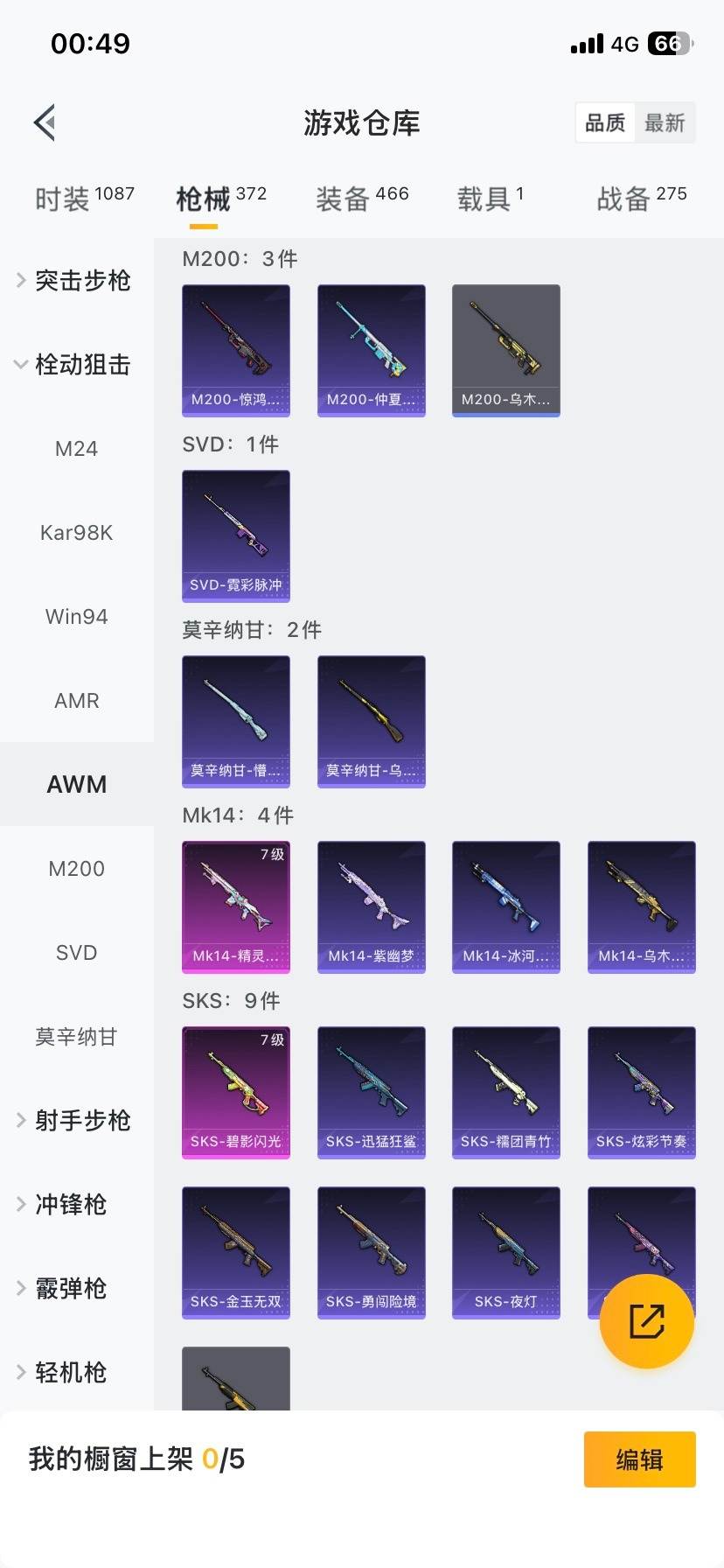View the SKS-金玉无双 item
Viewport: 724px width, 1568px height.
point(236,1252)
